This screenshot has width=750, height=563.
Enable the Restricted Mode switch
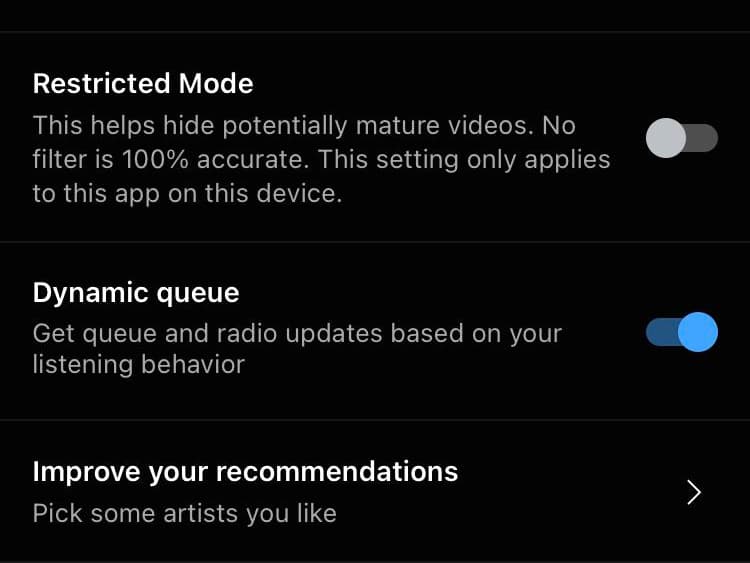[x=682, y=138]
